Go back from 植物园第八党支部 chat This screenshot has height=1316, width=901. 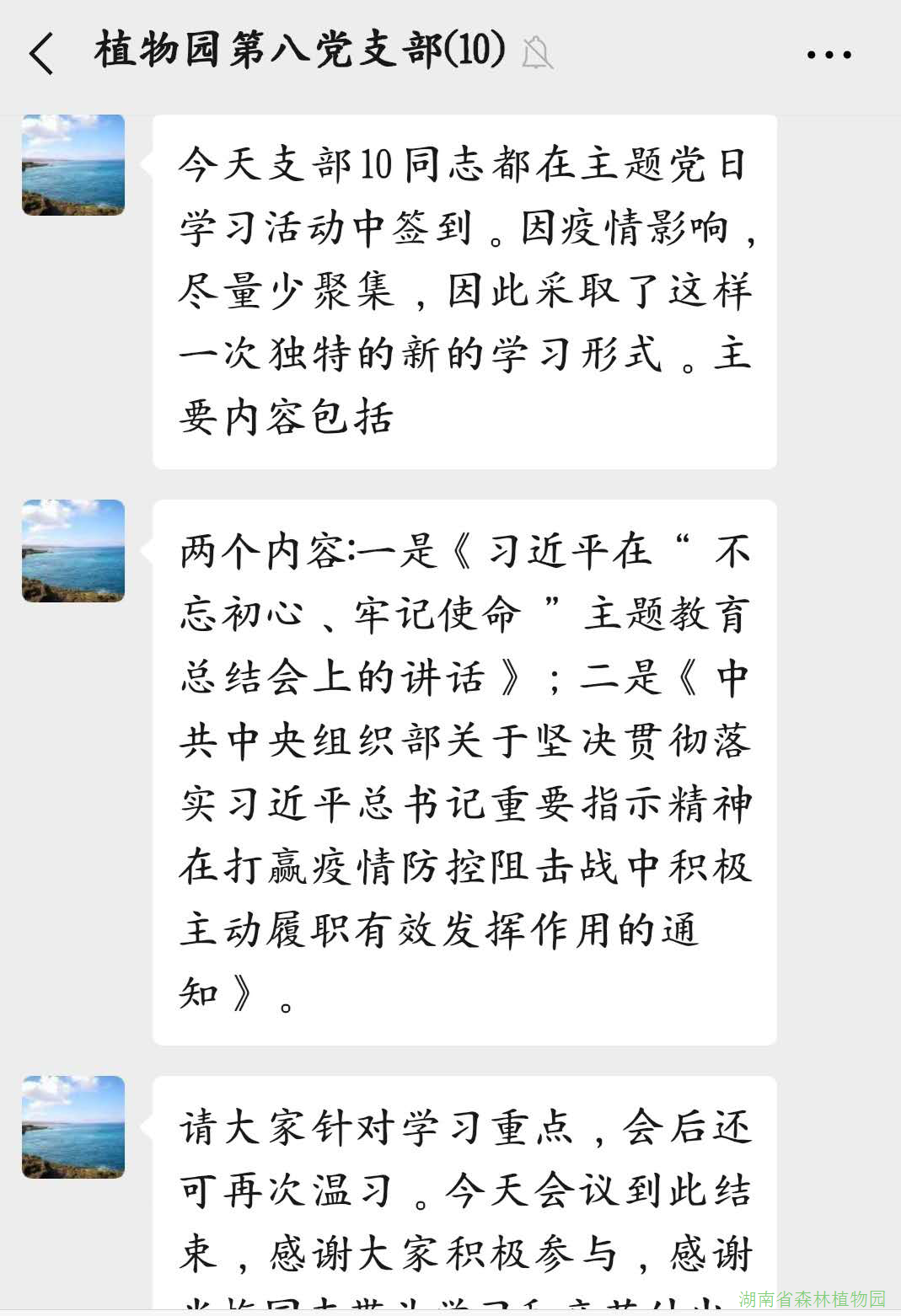42,54
